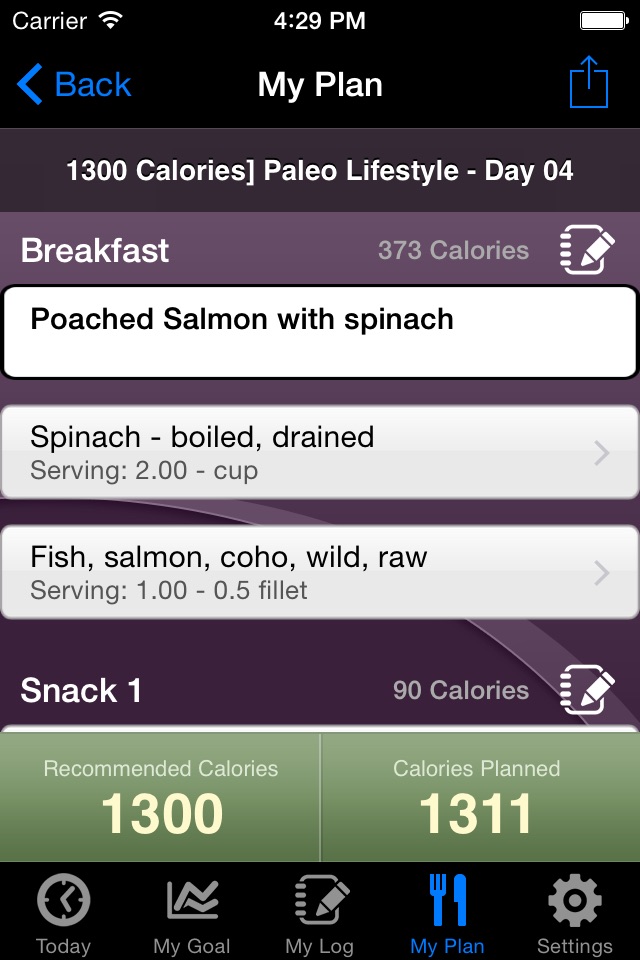This screenshot has height=960, width=640.
Task: Share this meal plan
Action: (588, 83)
